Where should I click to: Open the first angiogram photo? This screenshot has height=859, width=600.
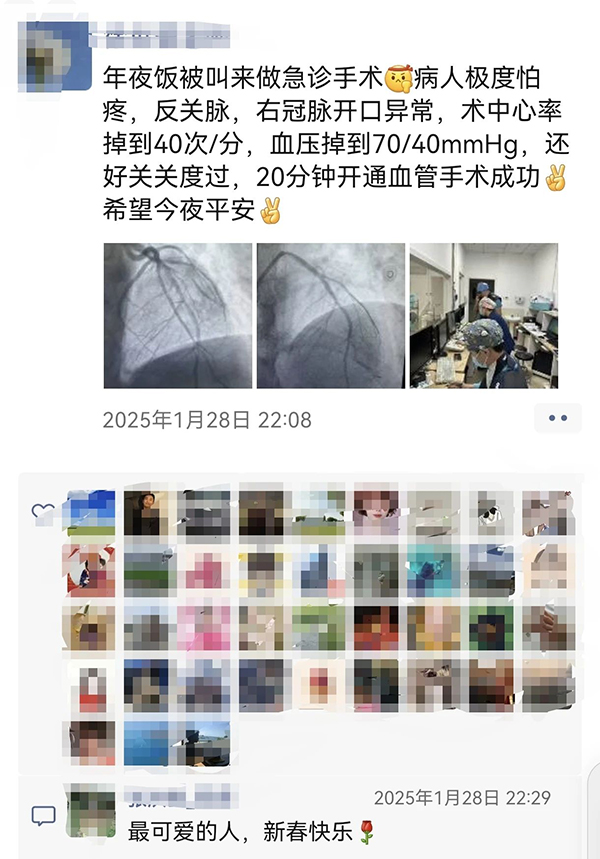coord(178,315)
